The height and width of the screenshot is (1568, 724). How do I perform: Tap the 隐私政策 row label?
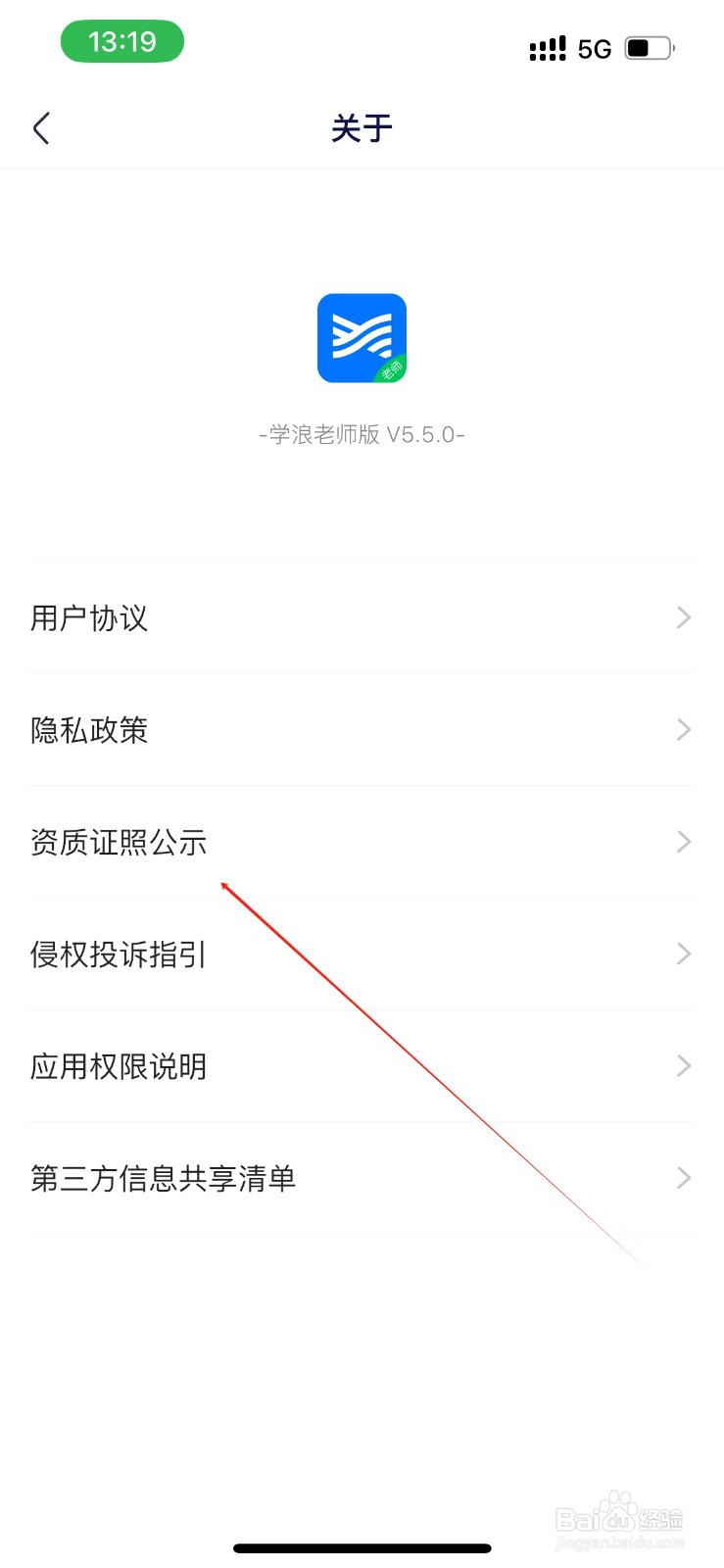(90, 729)
